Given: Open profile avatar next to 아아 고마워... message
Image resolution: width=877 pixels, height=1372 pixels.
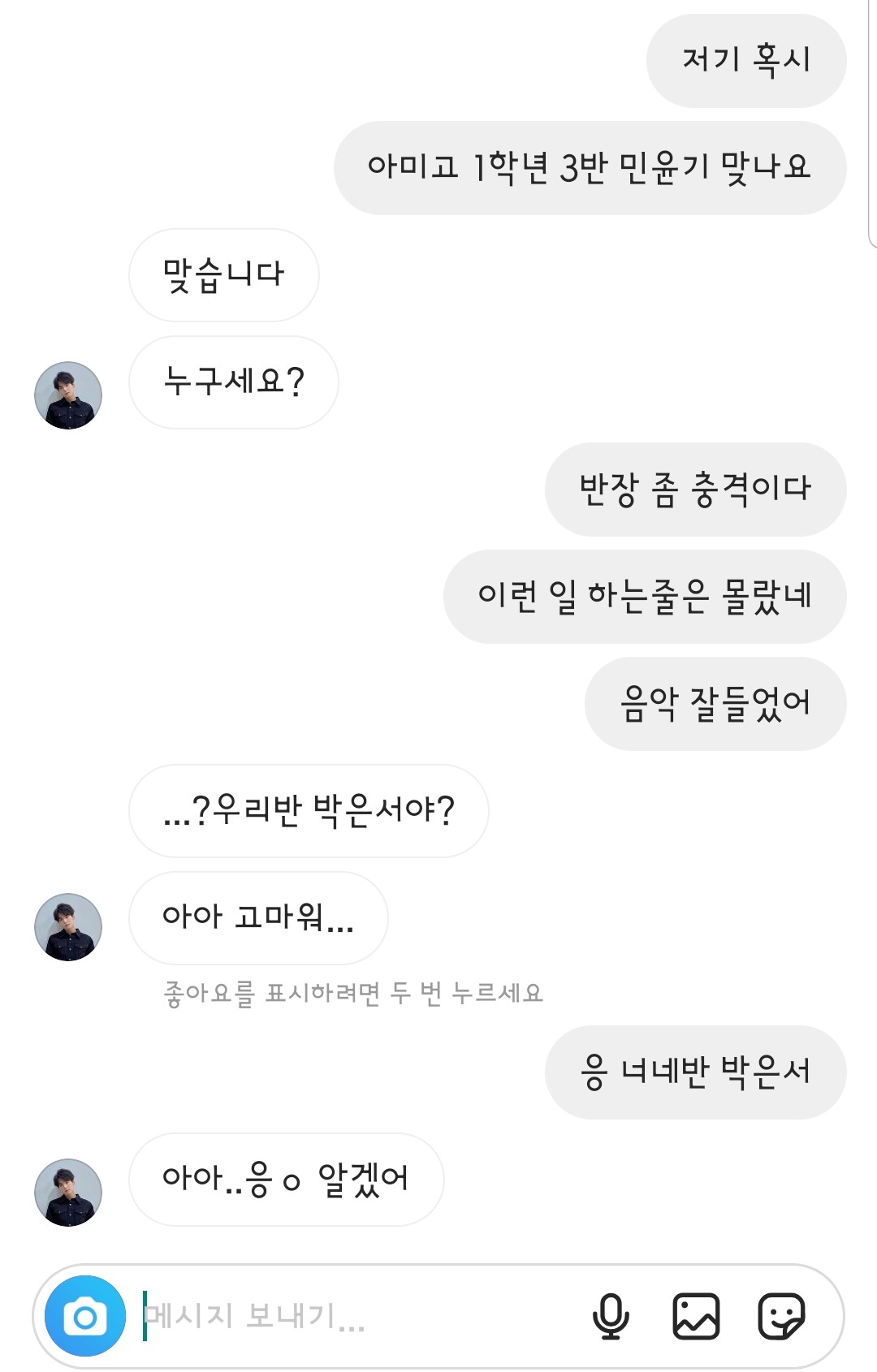Looking at the screenshot, I should coord(68,927).
